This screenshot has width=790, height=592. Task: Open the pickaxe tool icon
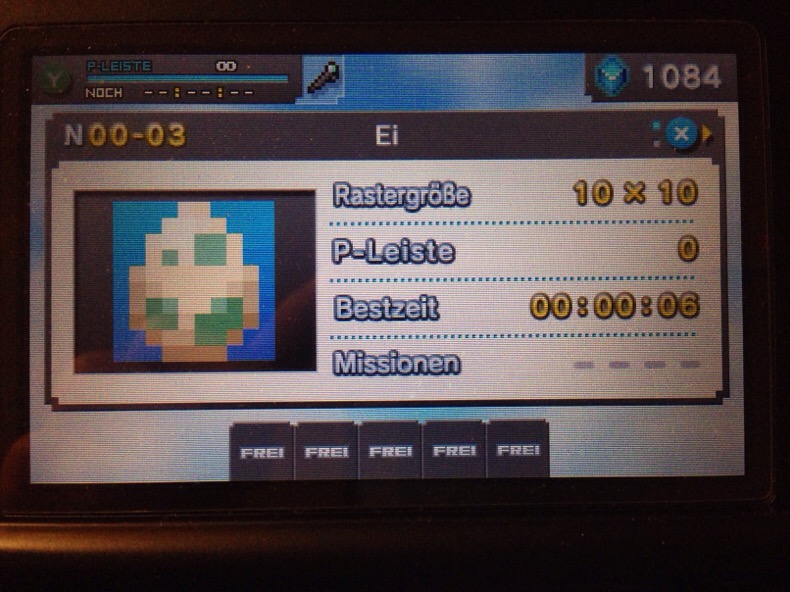pyautogui.click(x=323, y=77)
